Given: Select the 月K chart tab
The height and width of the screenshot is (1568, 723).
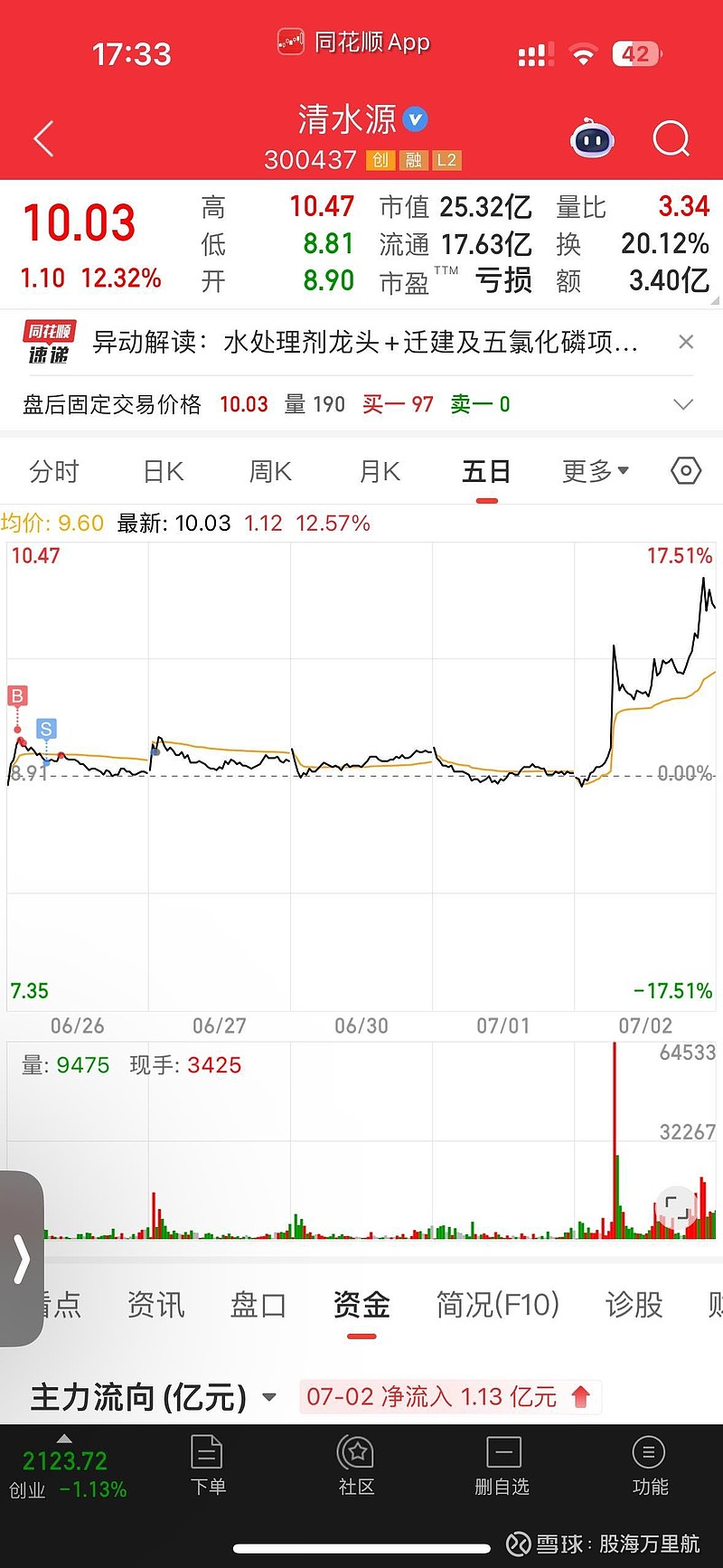Looking at the screenshot, I should 380,471.
